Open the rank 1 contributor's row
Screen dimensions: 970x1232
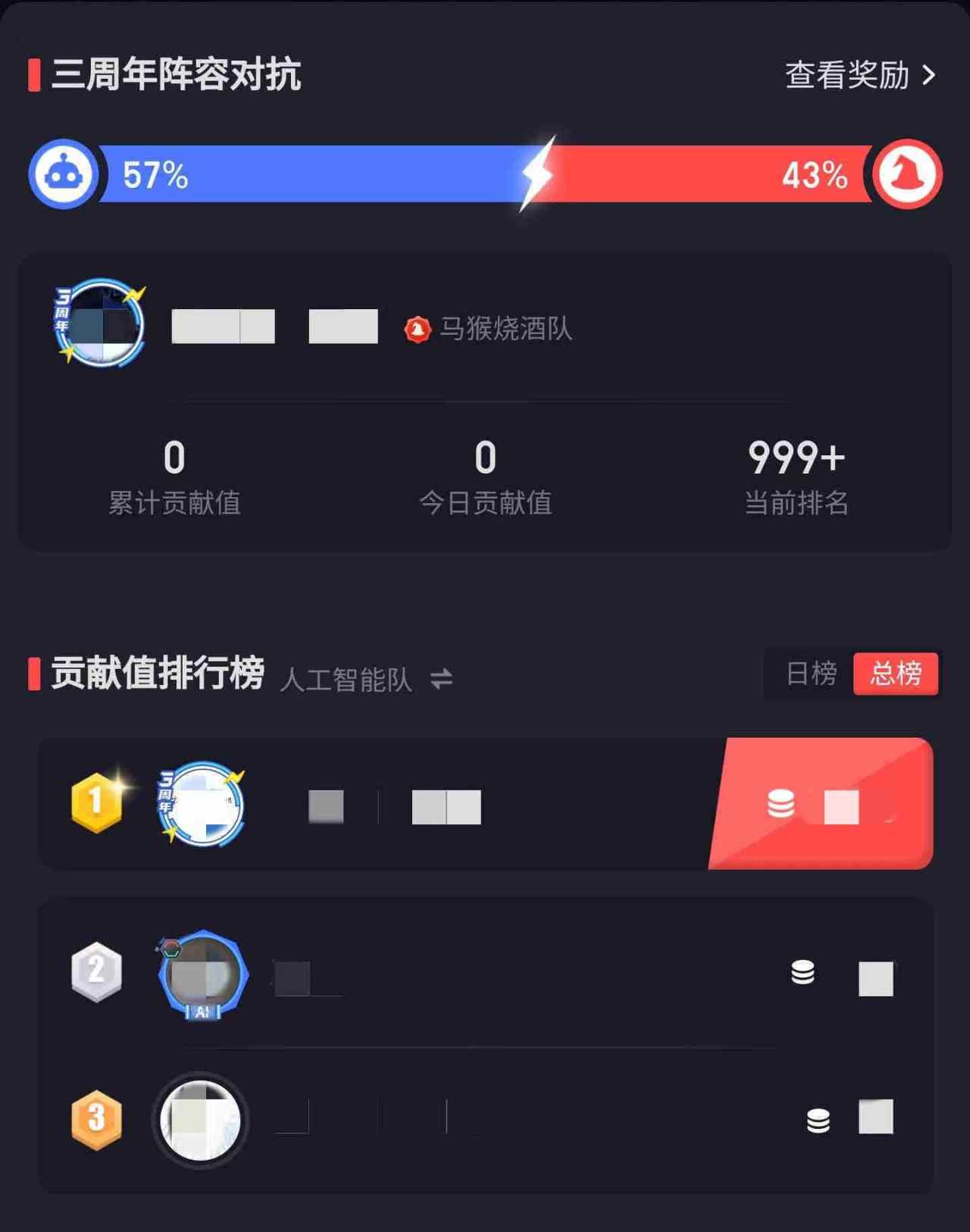(485, 804)
